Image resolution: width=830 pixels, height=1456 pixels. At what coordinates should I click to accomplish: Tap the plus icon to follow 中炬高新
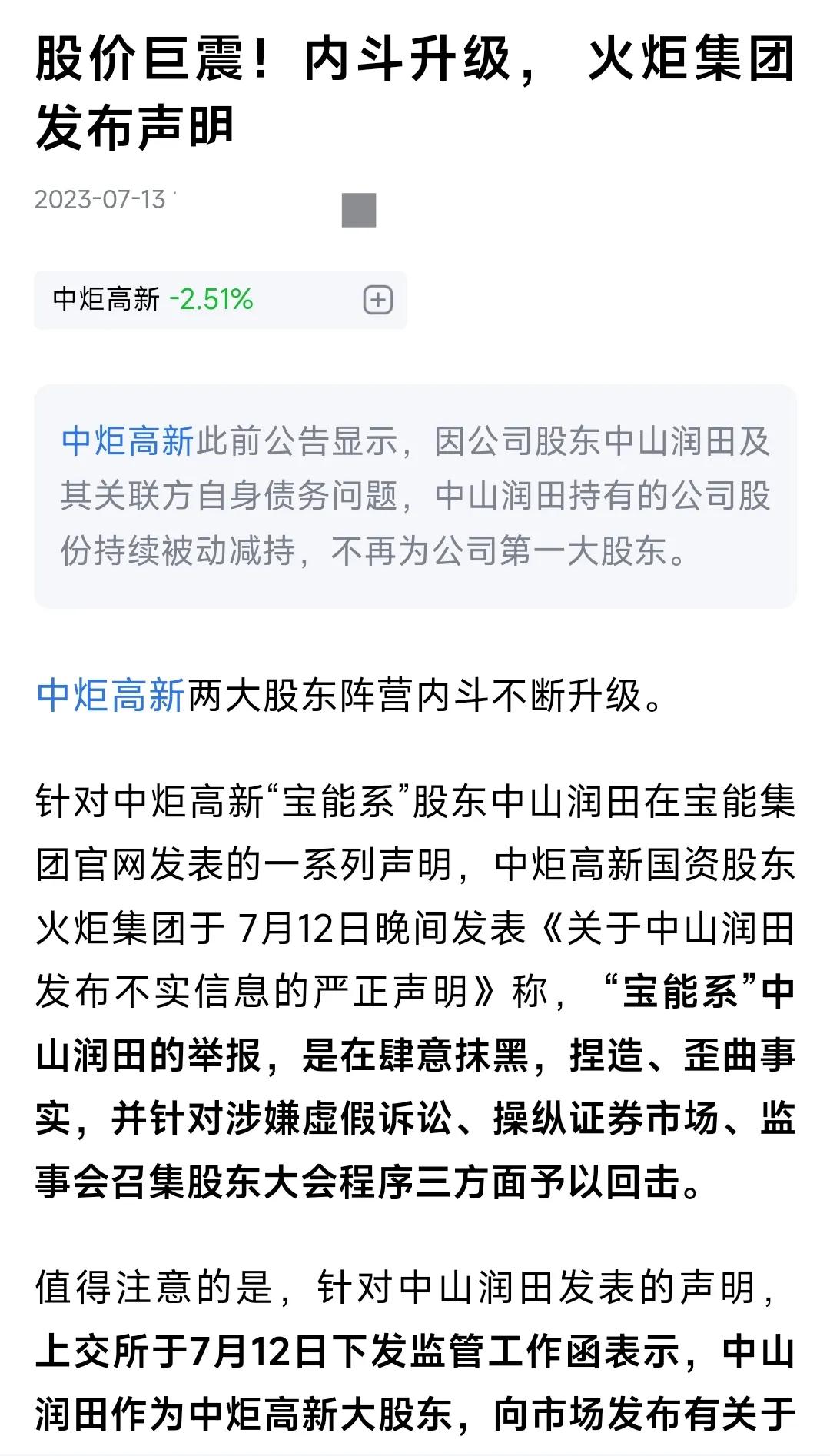coord(377,300)
